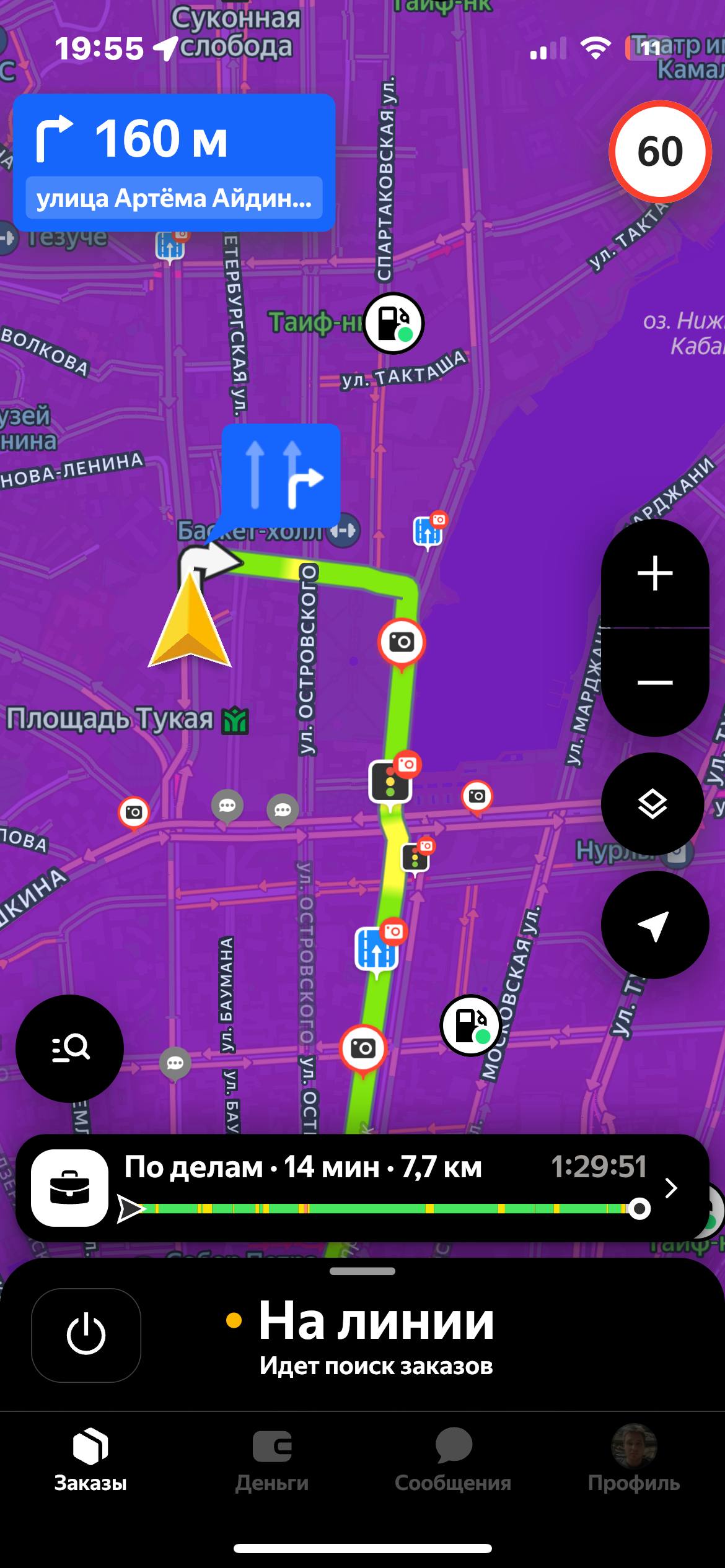725x1568 pixels.
Task: Switch to the Заказы tab
Action: point(90,1460)
